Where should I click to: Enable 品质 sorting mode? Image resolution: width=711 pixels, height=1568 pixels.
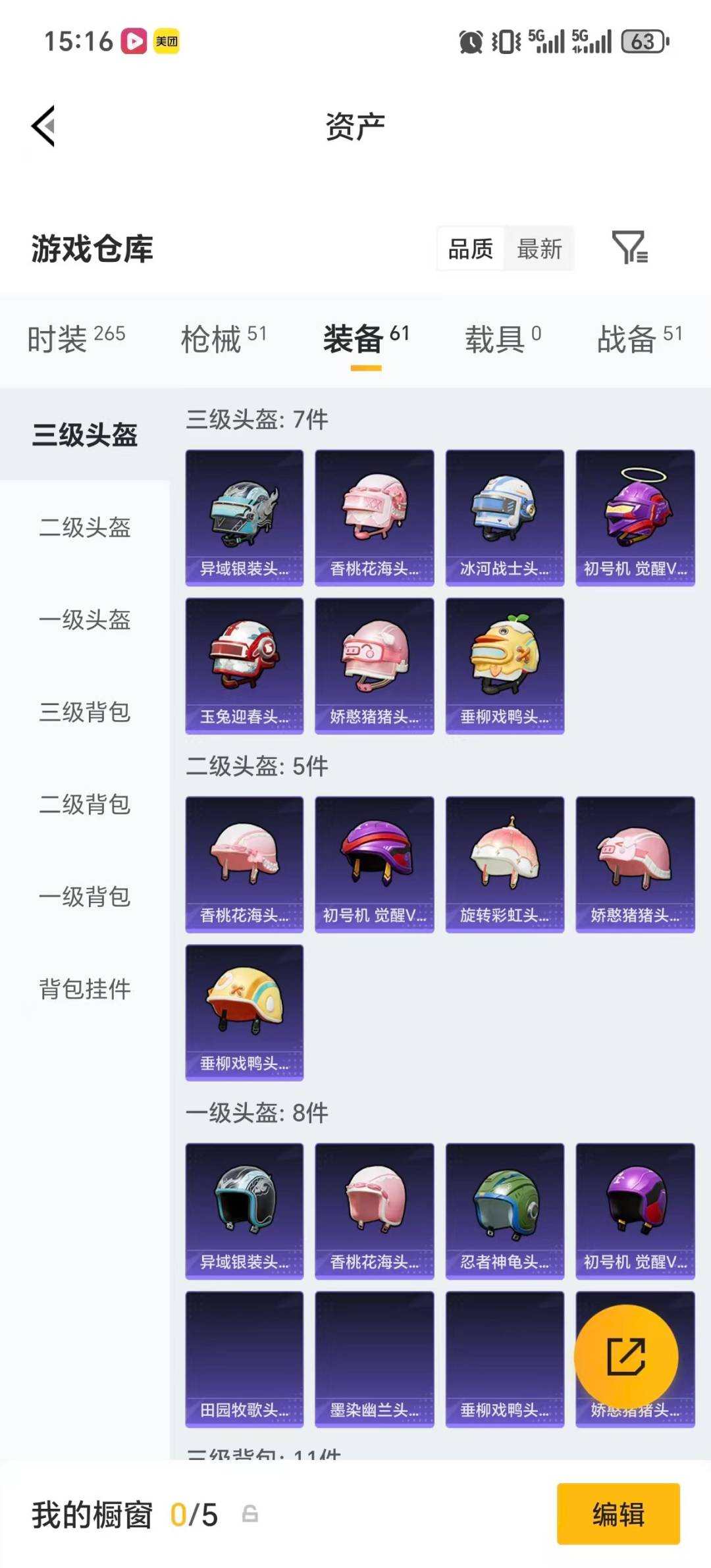[469, 249]
